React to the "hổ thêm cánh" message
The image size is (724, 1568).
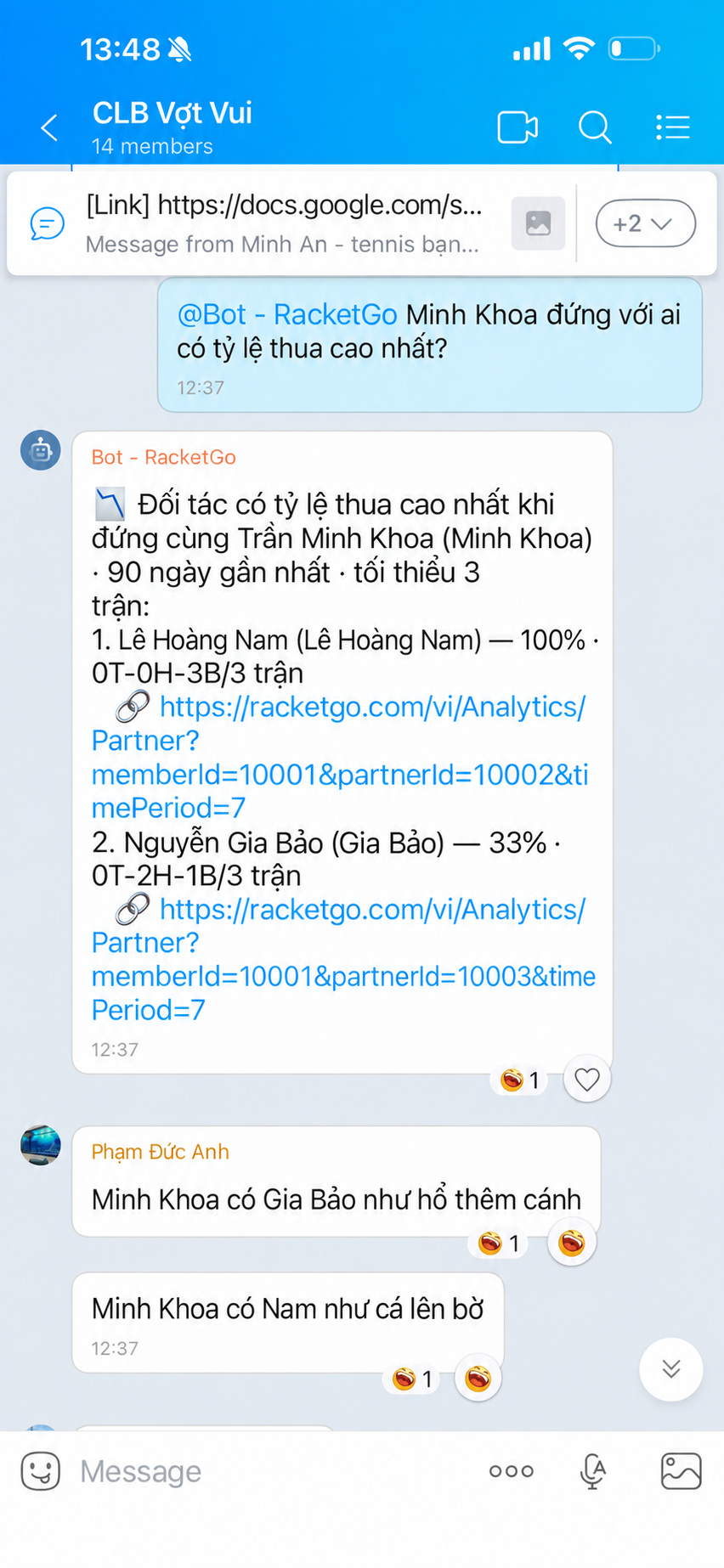[x=571, y=1244]
